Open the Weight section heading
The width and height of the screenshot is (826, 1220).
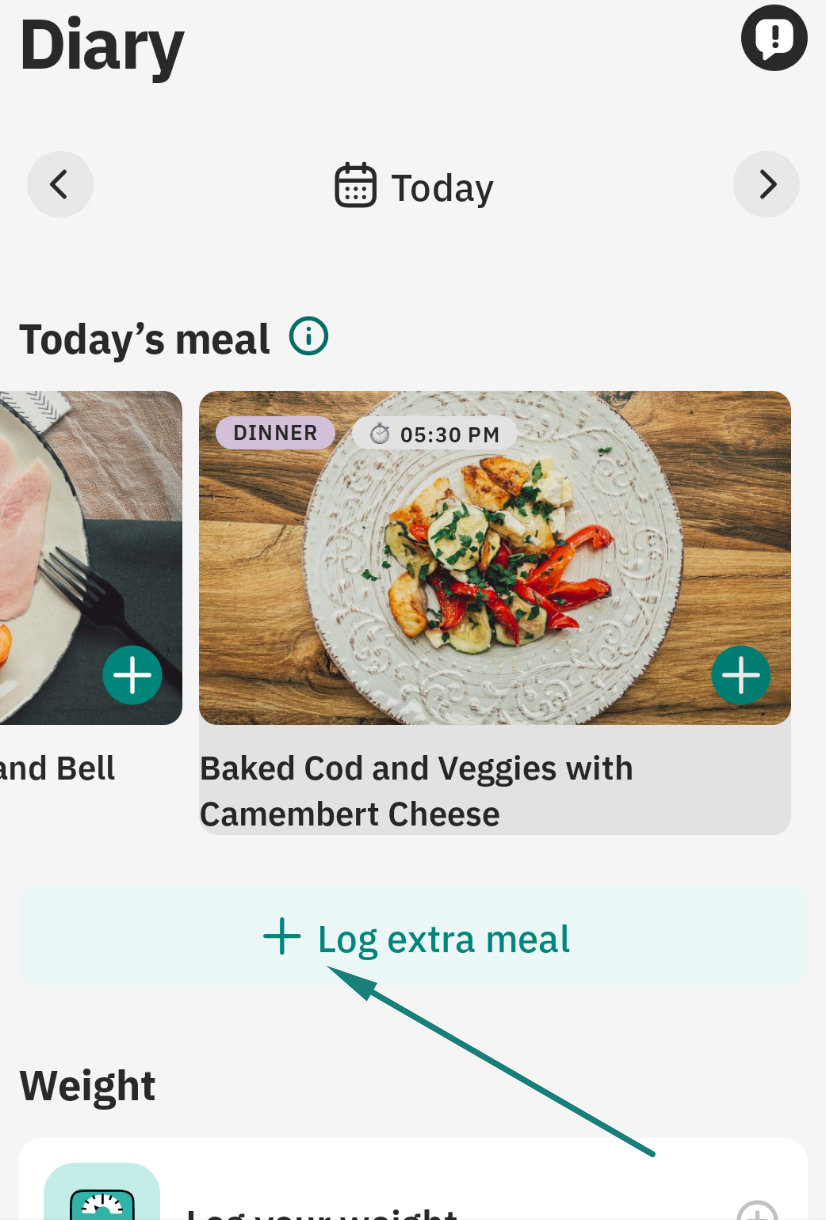point(87,1085)
